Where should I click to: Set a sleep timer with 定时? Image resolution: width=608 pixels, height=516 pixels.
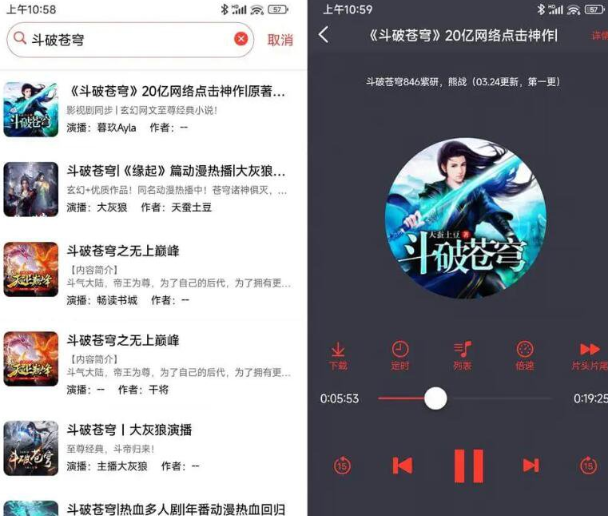400,355
